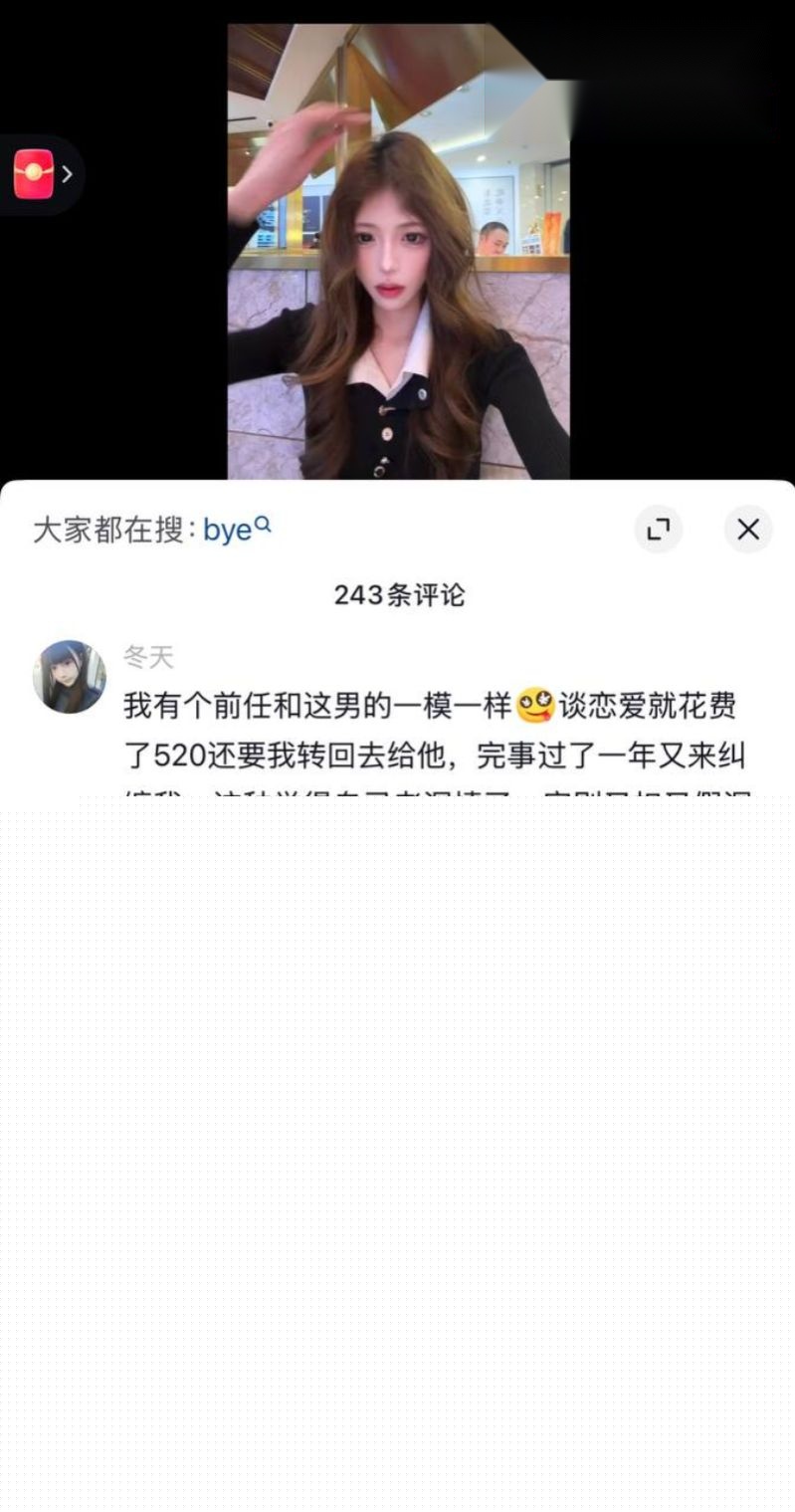795x1512 pixels.
Task: Dismiss comments with the X button
Action: [x=748, y=530]
